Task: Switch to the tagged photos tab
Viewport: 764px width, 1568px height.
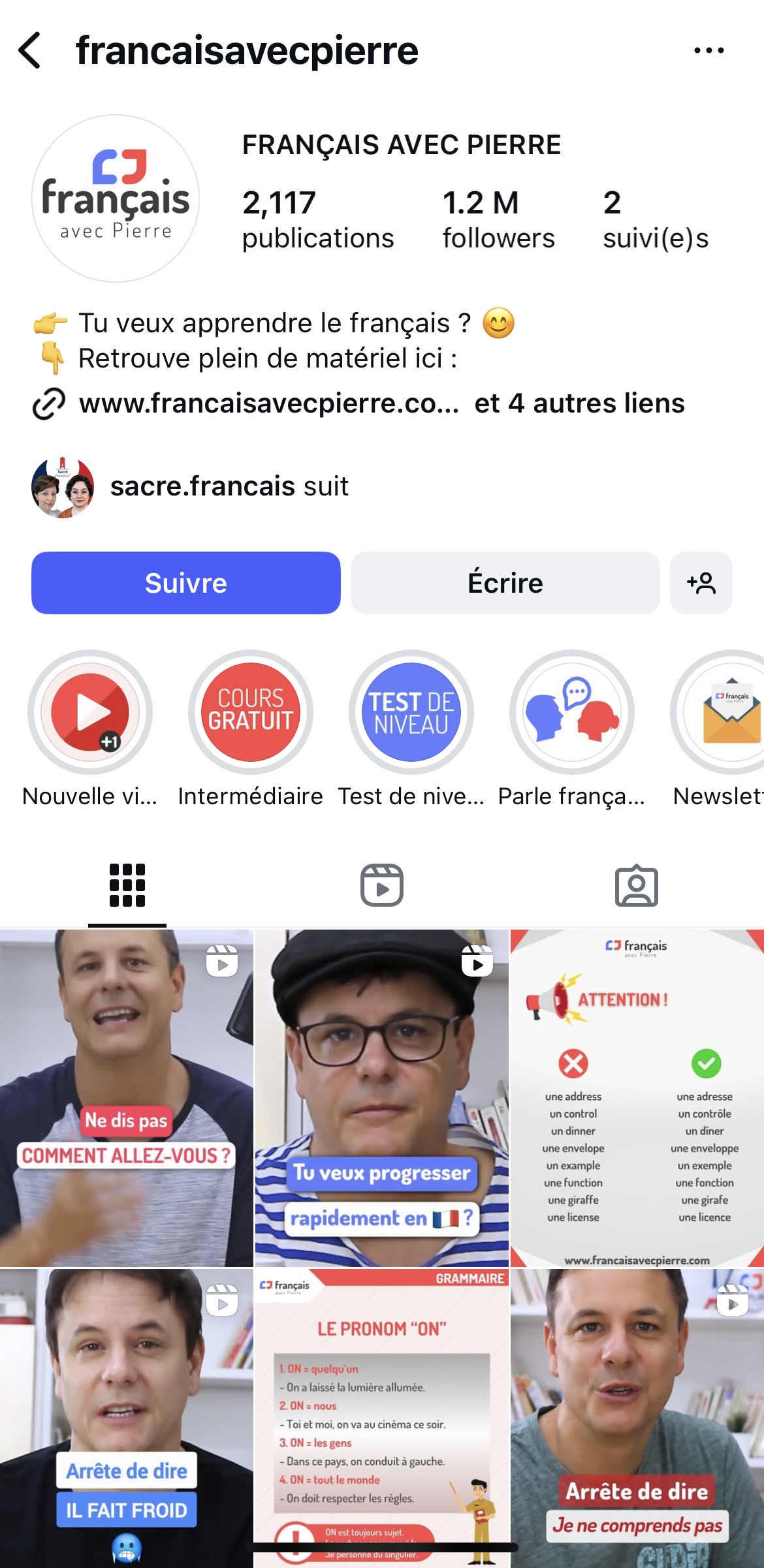Action: [636, 886]
